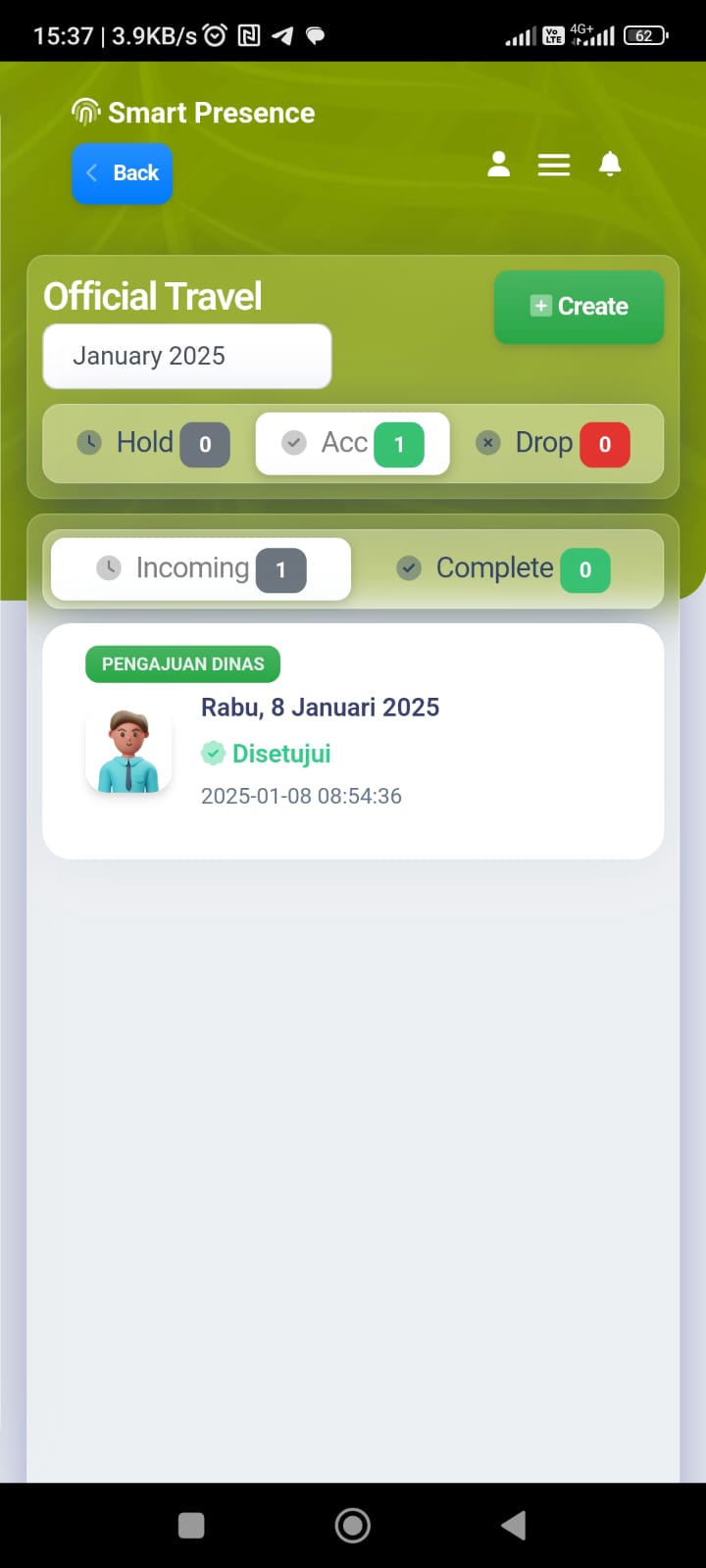
Task: Switch to the Hold tab
Action: 153,444
